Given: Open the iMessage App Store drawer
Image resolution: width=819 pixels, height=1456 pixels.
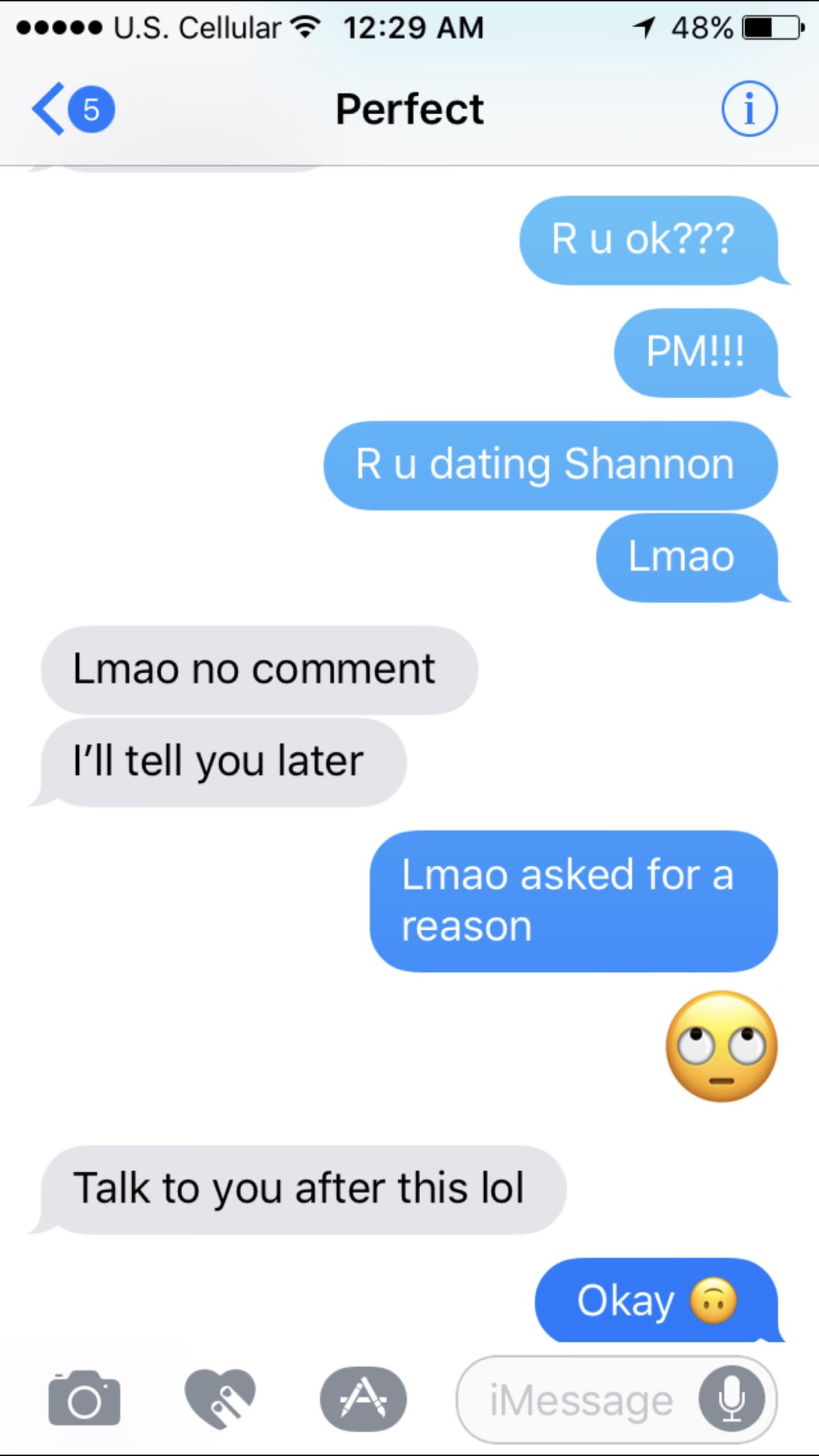Looking at the screenshot, I should tap(363, 1398).
